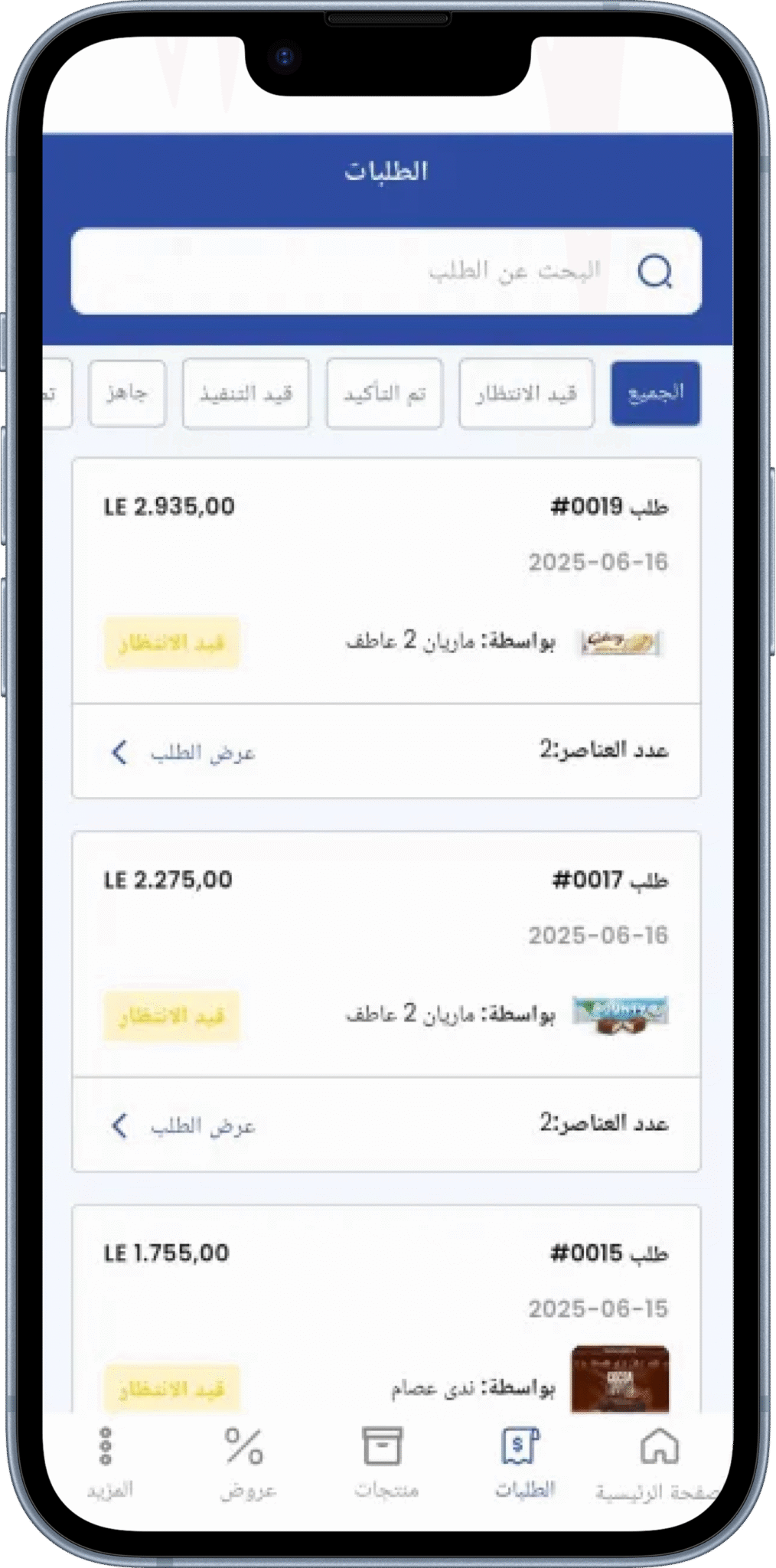
Task: Open the المزيد menu tab
Action: 108,1464
